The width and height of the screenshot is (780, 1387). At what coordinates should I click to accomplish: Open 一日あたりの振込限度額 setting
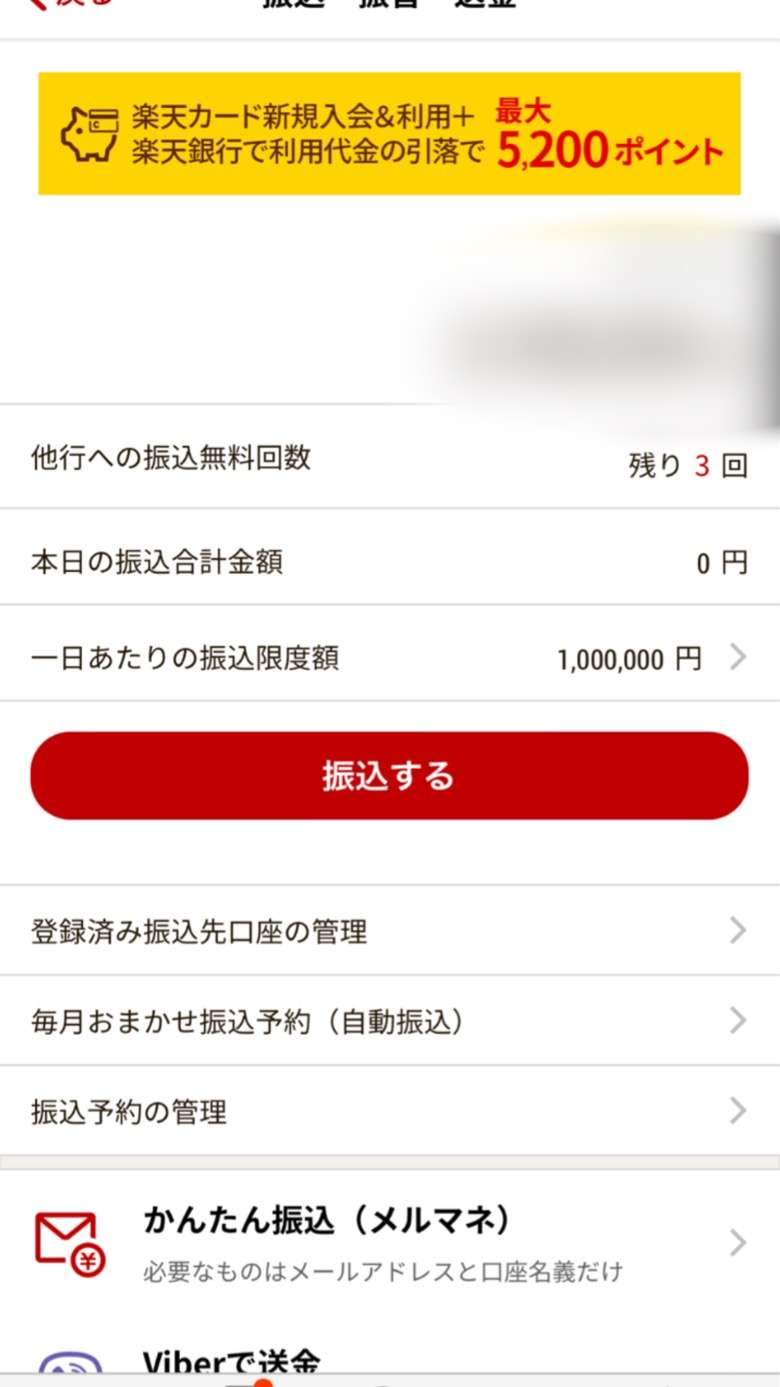(389, 658)
